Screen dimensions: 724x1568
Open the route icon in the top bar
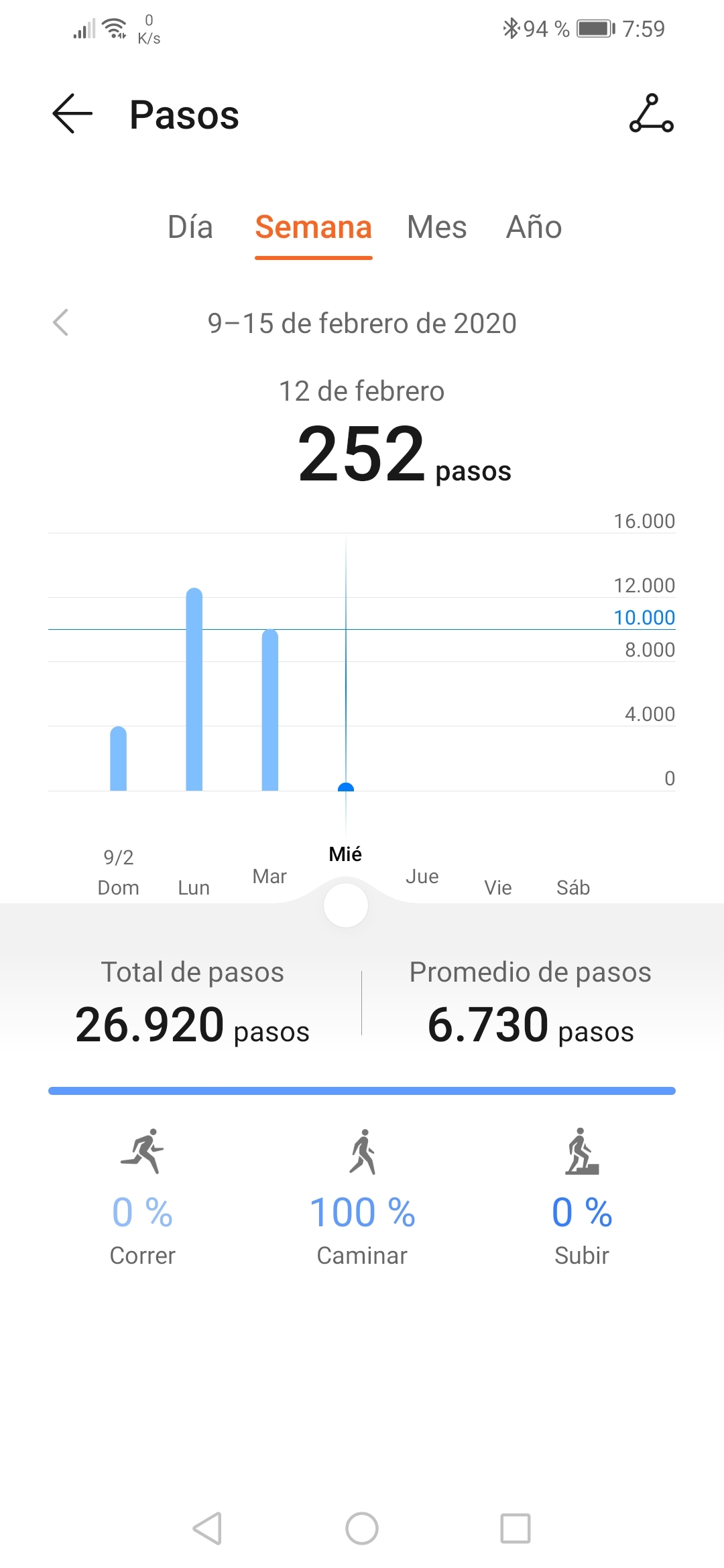(x=651, y=114)
